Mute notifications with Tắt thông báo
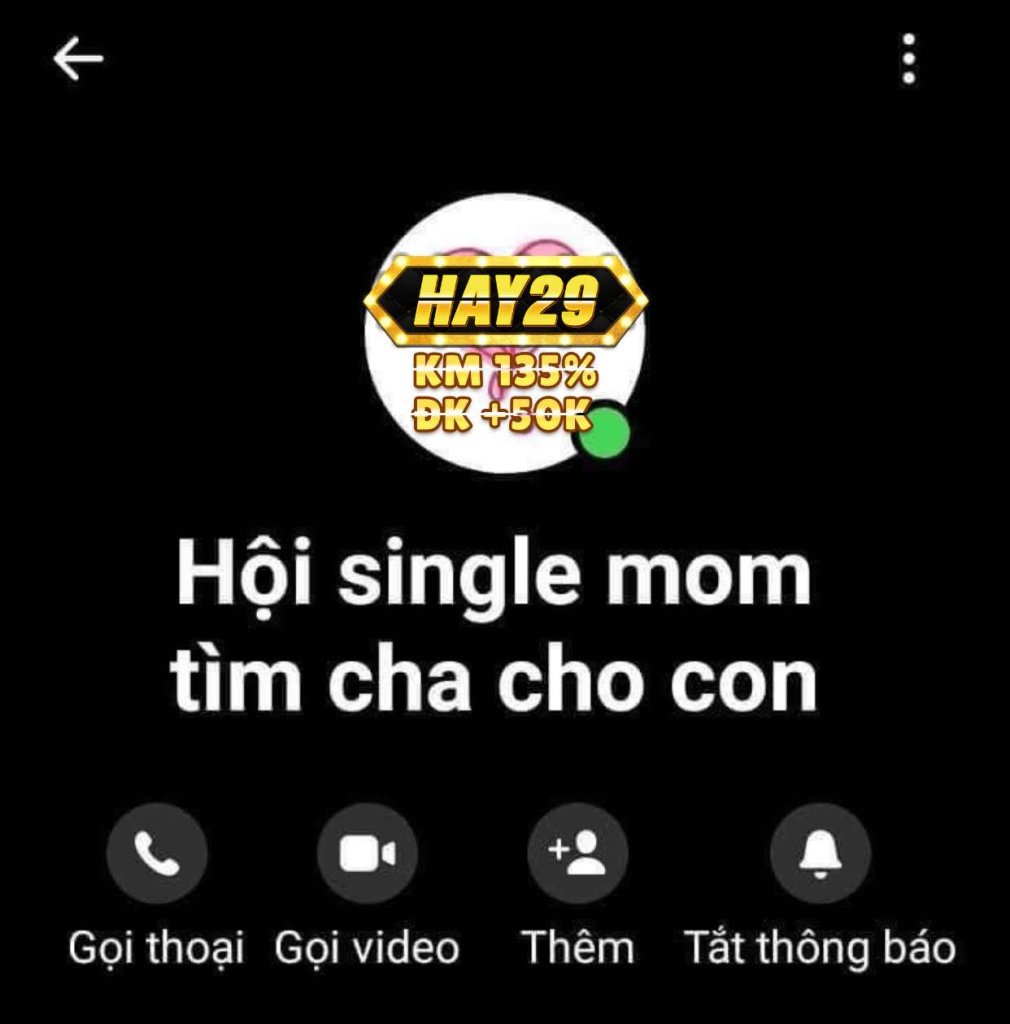This screenshot has width=1010, height=1024. [820, 854]
